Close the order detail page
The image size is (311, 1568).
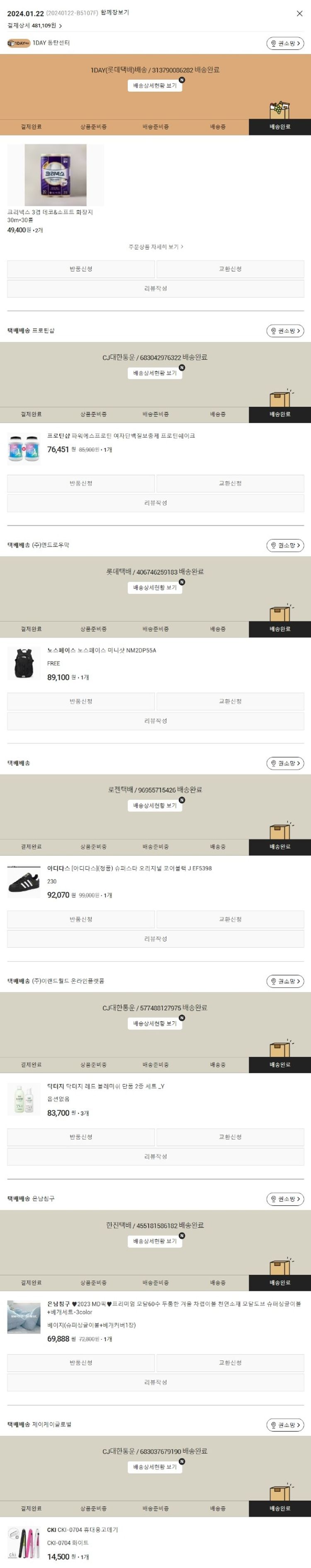[x=299, y=13]
